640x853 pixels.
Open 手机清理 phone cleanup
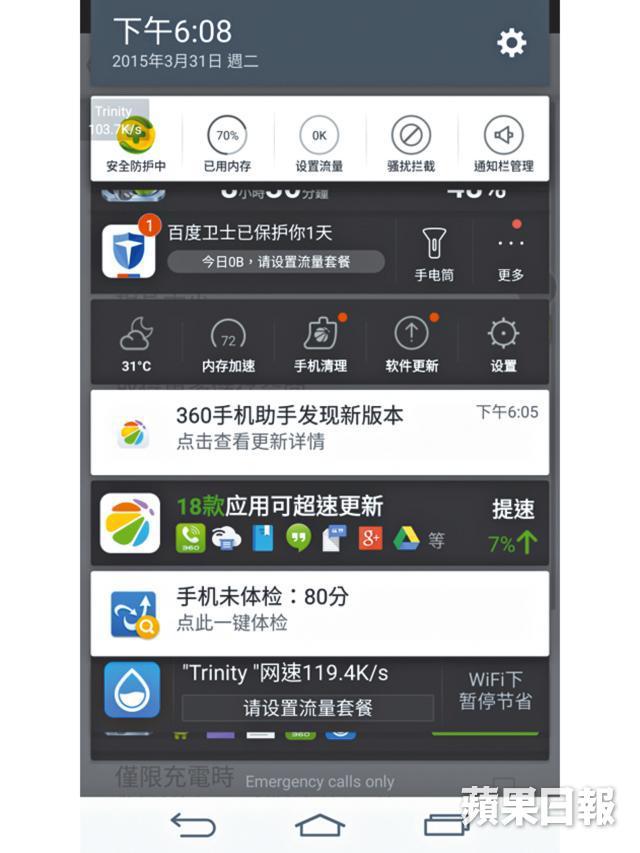tap(320, 343)
